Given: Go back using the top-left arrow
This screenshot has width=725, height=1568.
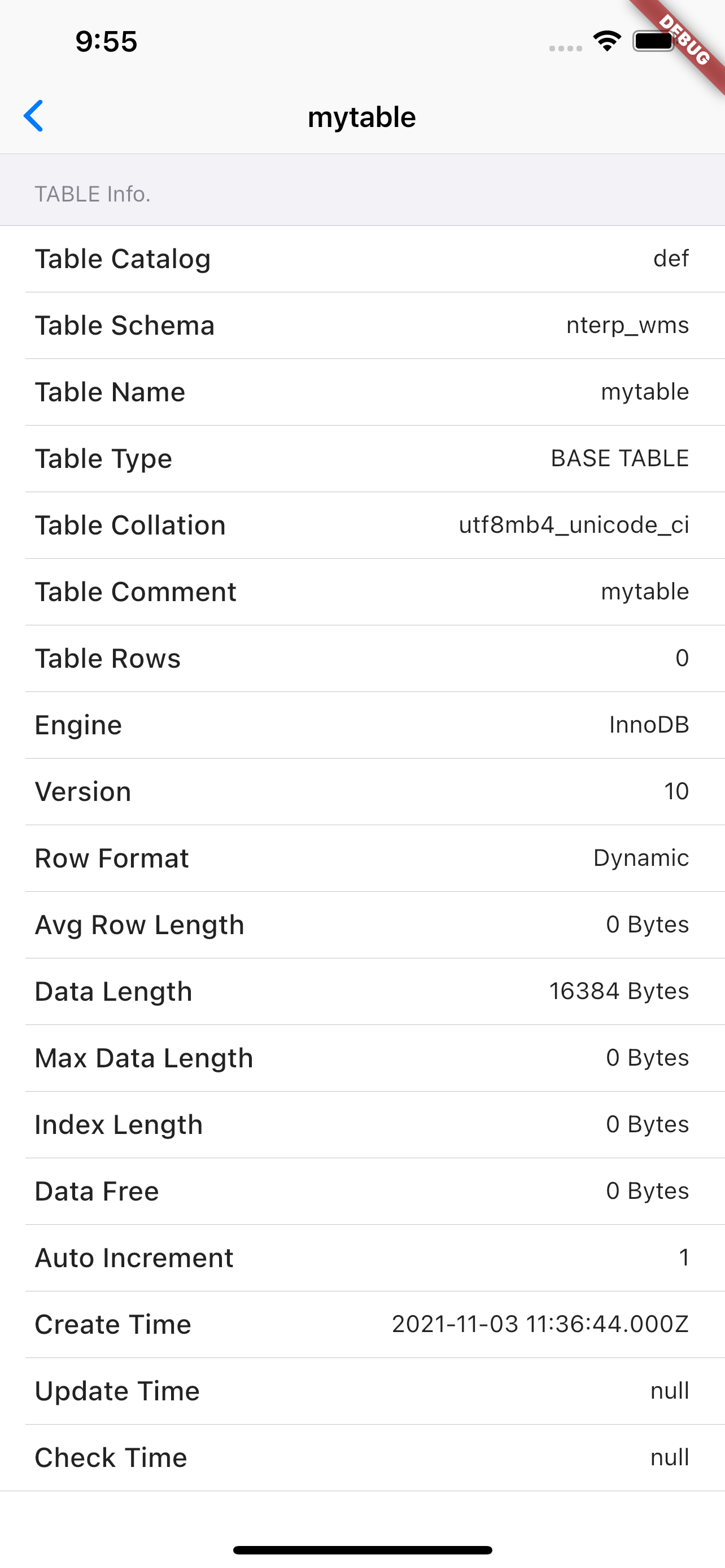Looking at the screenshot, I should click(33, 116).
